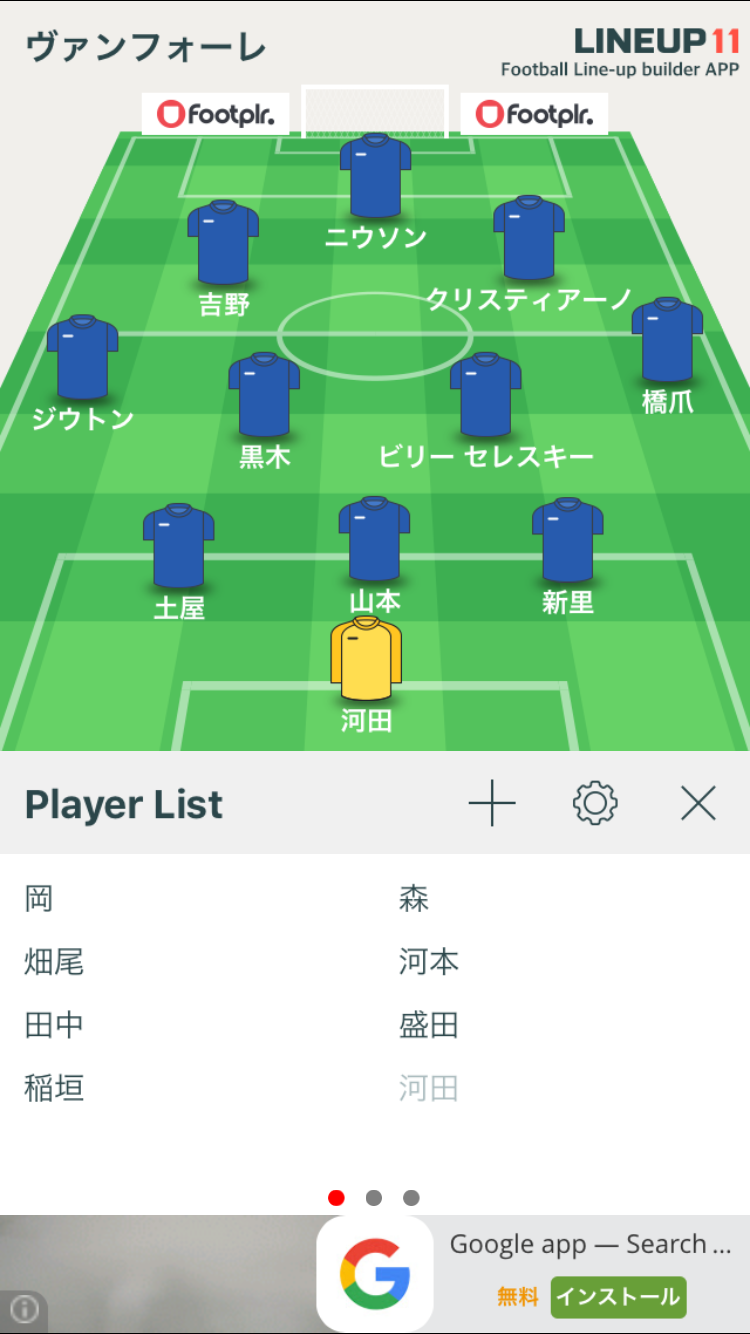Select the ニウソン jersey on the pitch

375,176
